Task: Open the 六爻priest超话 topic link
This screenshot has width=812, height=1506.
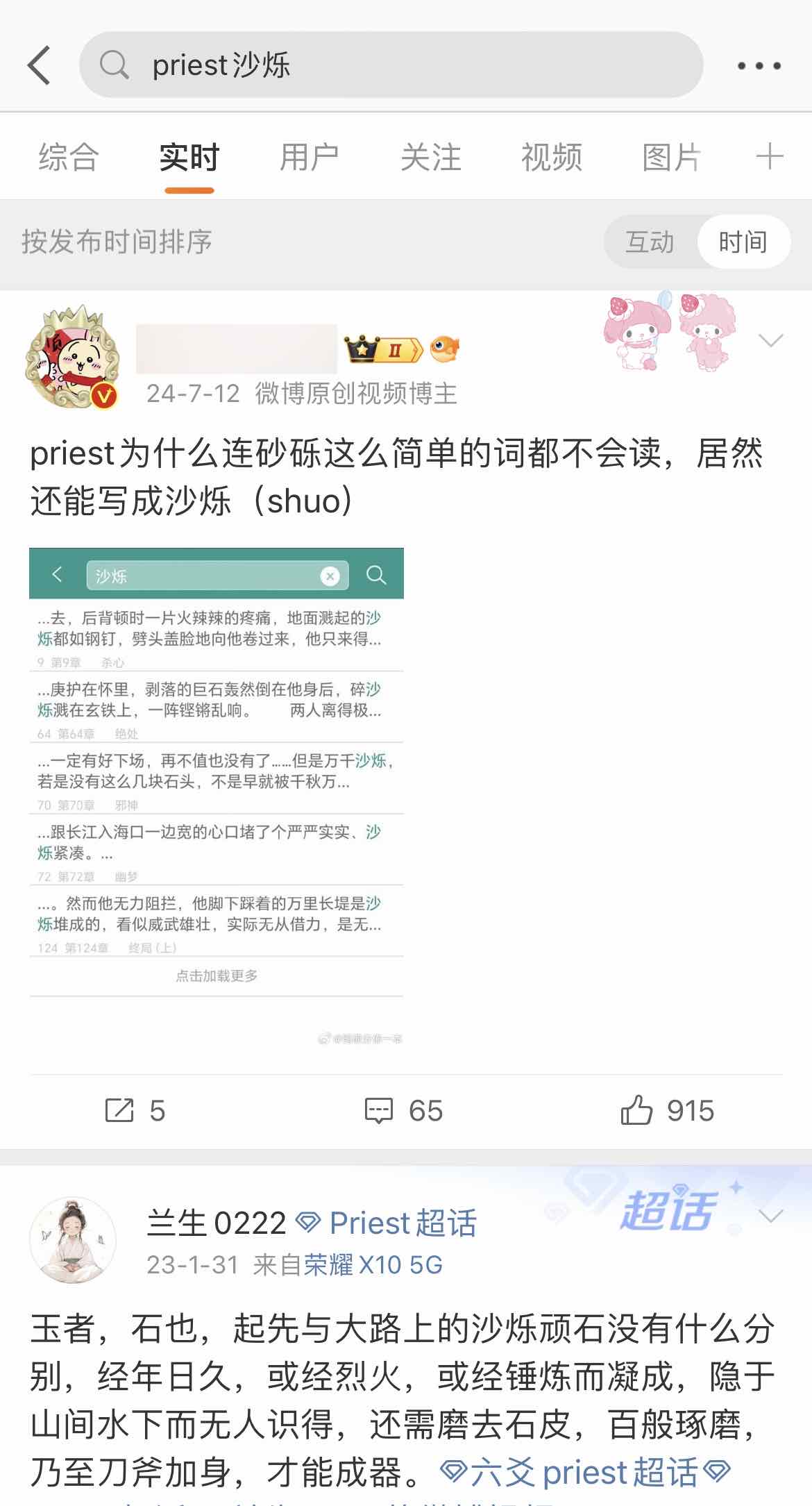Action: point(585,1472)
